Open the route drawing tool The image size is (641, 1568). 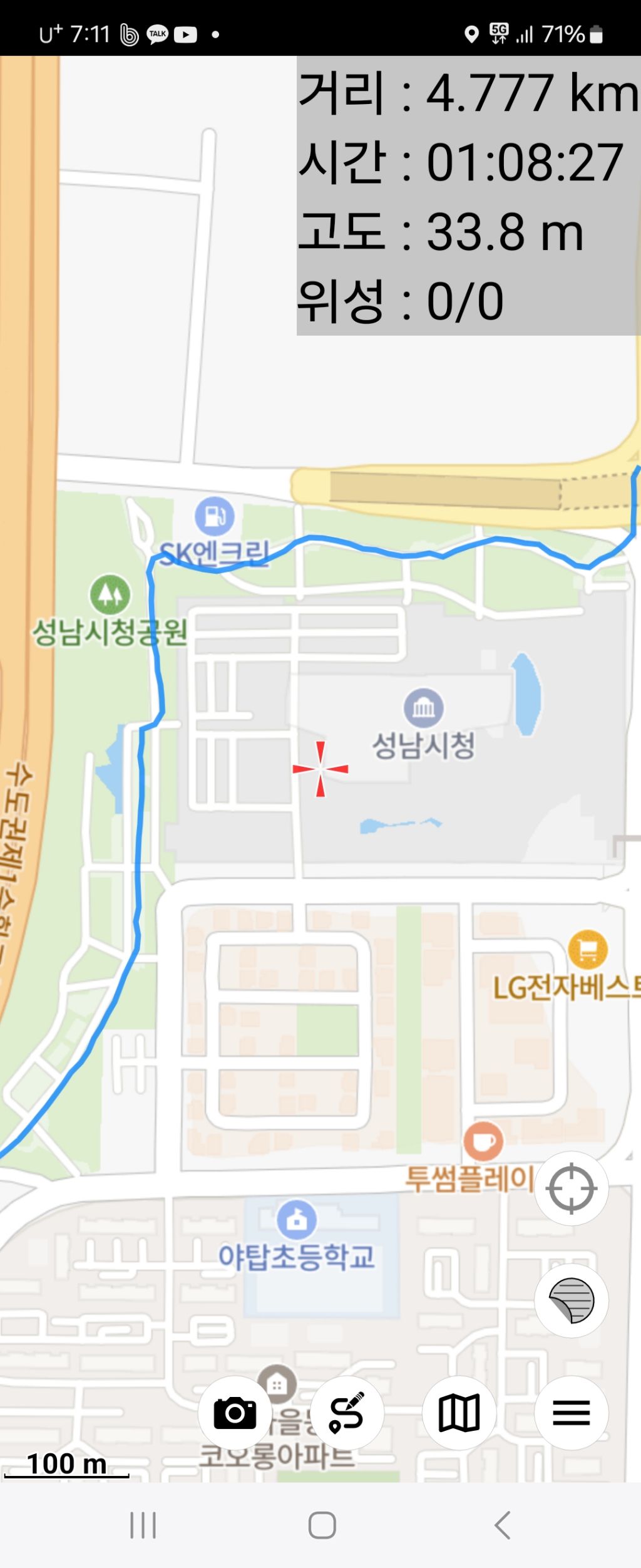click(x=347, y=1413)
